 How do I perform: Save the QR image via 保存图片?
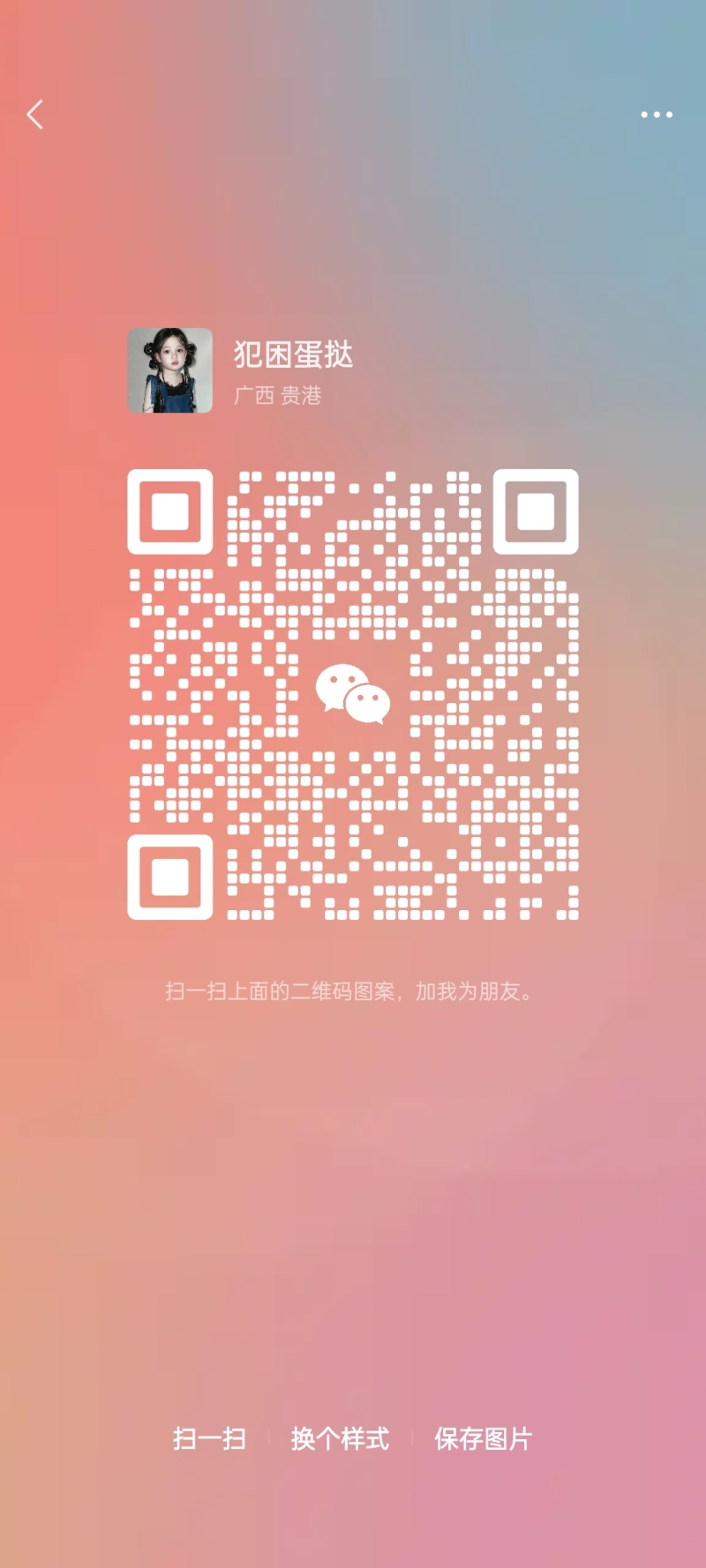(x=483, y=1439)
